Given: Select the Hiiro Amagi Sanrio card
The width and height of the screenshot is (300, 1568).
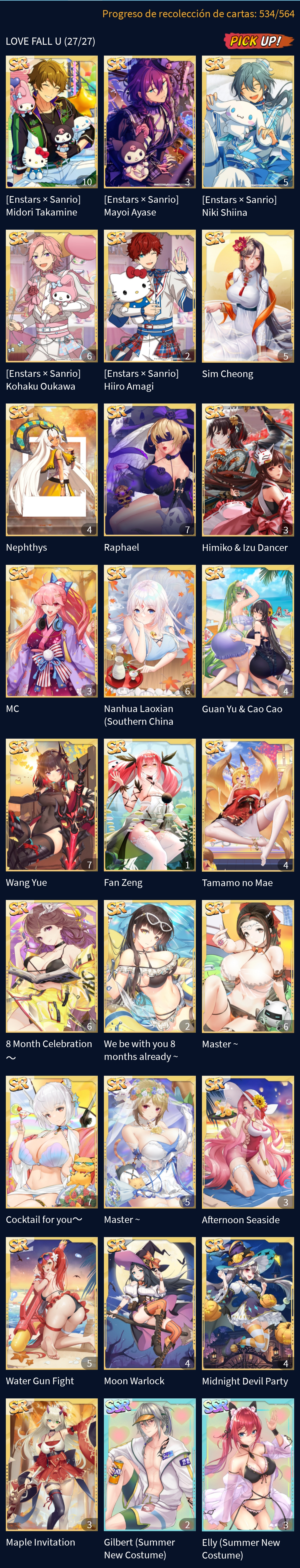Looking at the screenshot, I should pos(150,296).
